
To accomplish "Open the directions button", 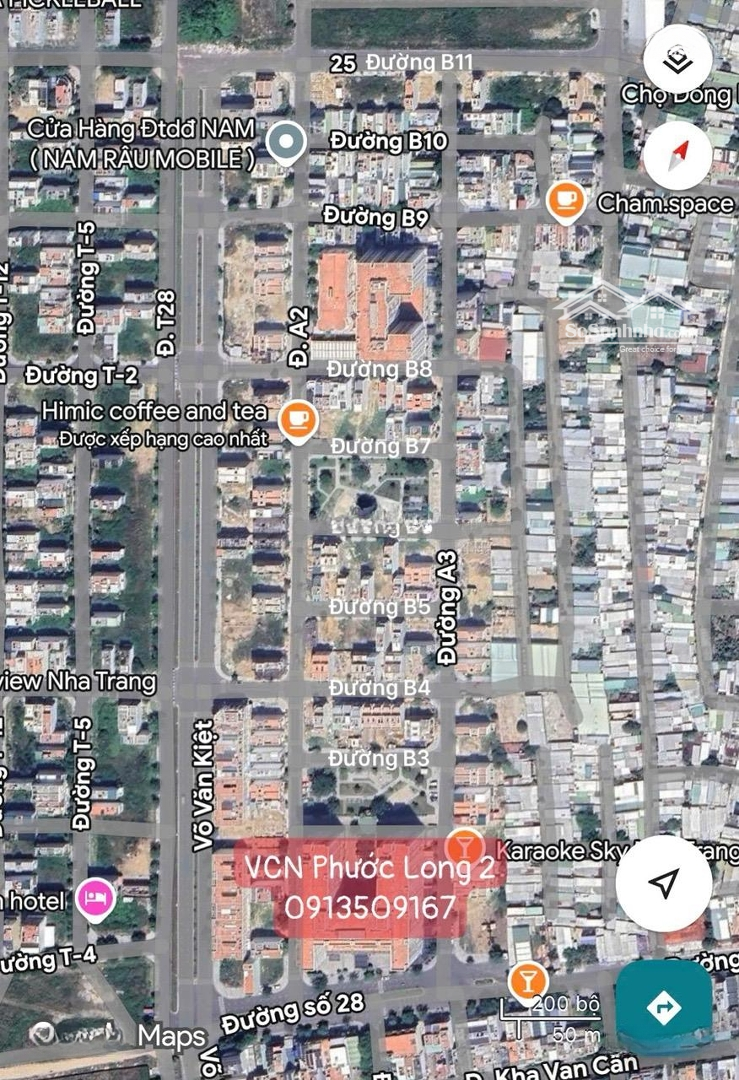I will pyautogui.click(x=664, y=1008).
